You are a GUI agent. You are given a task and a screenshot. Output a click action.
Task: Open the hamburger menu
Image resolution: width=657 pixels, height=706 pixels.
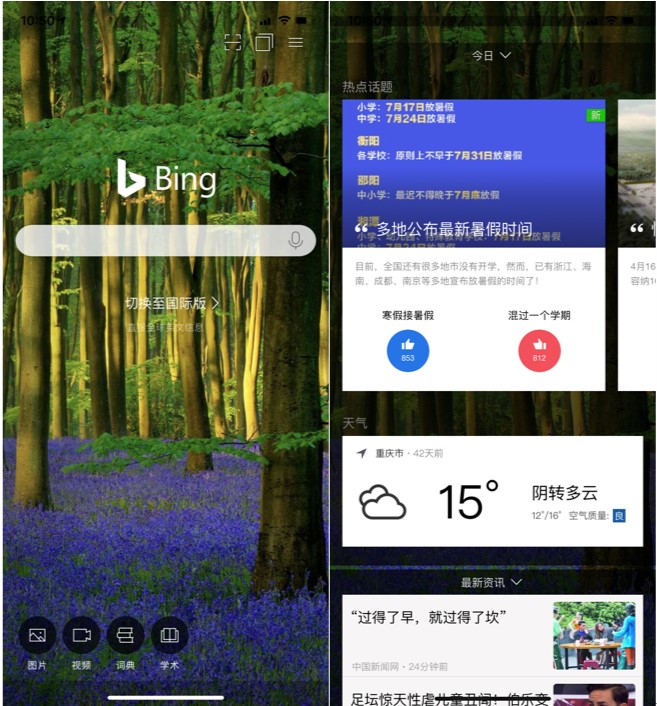[296, 42]
